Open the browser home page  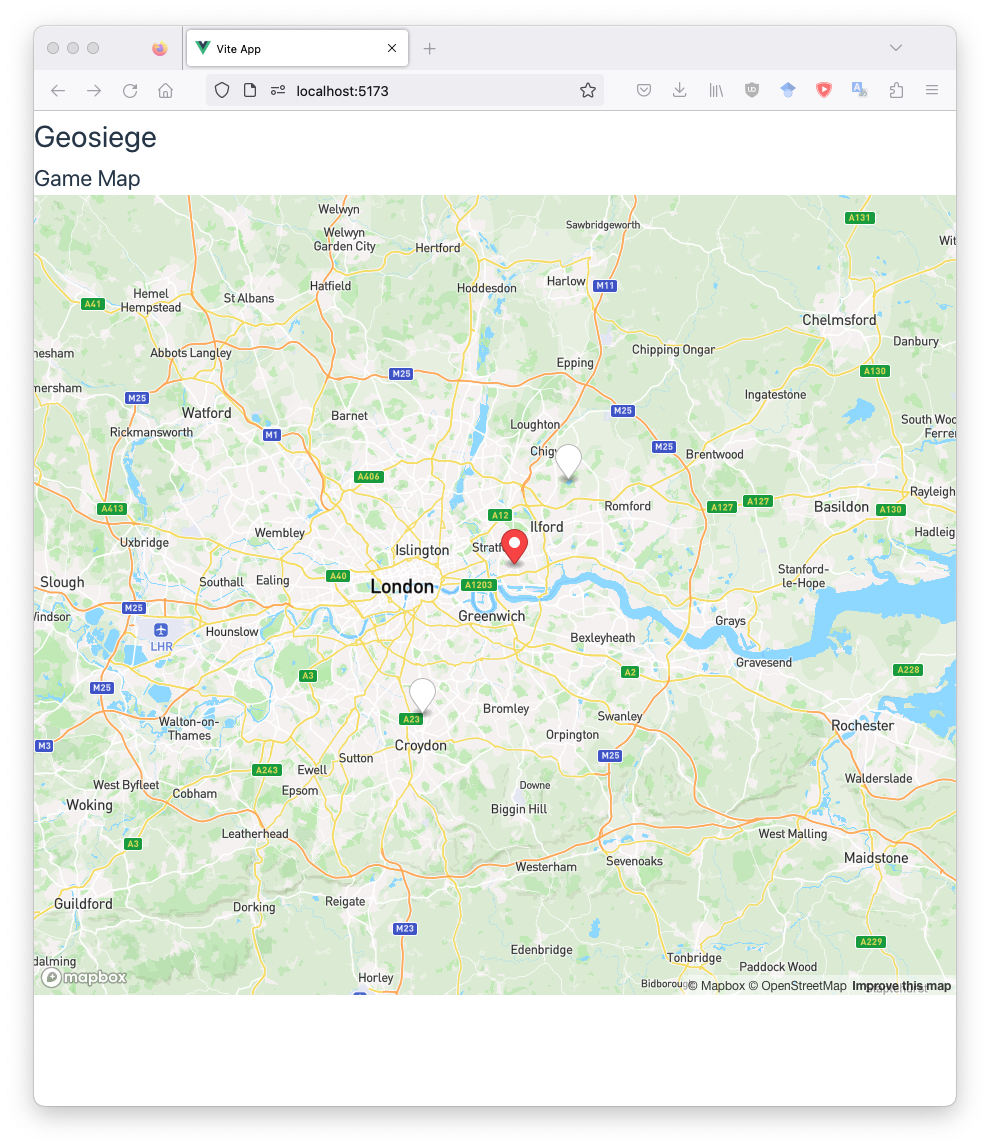coord(166,91)
